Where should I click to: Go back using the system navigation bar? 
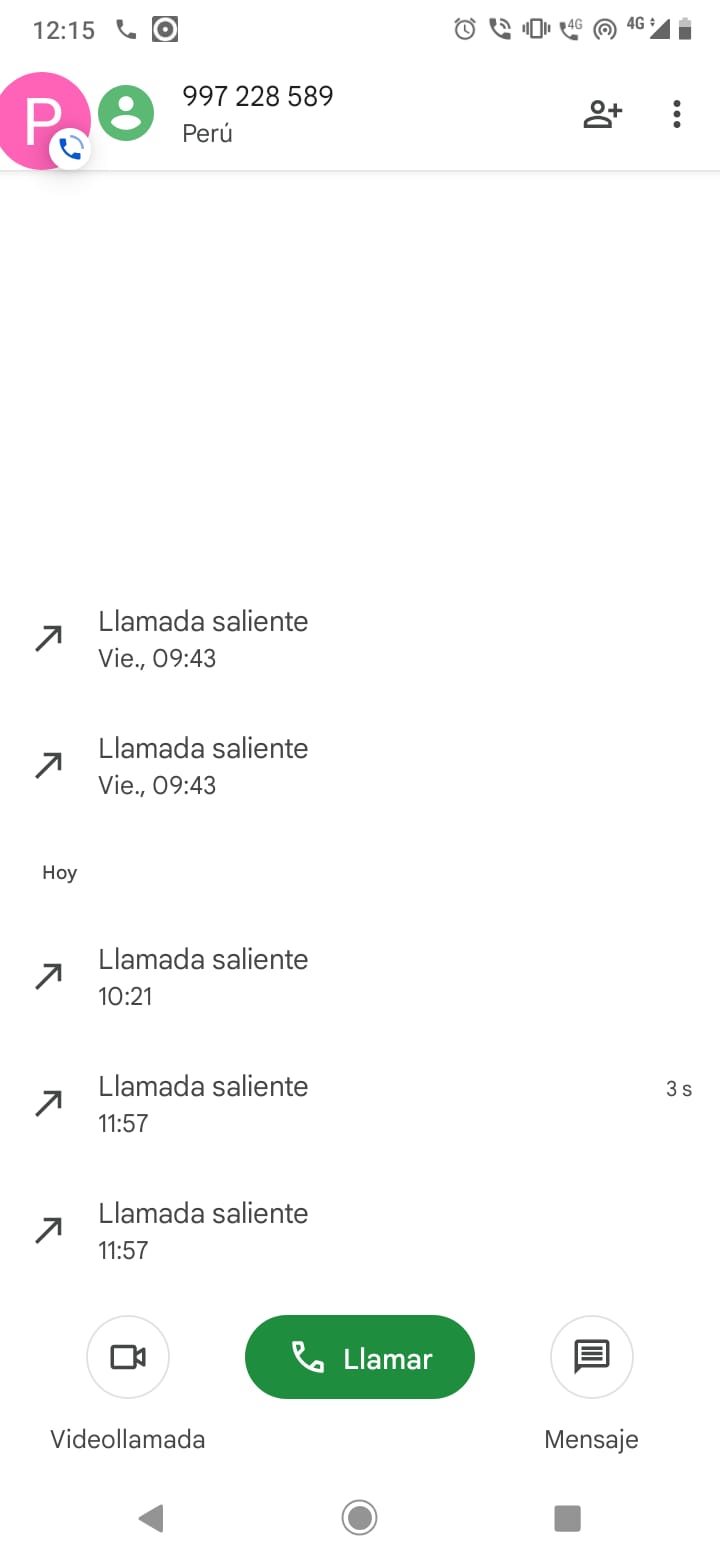click(x=151, y=1518)
